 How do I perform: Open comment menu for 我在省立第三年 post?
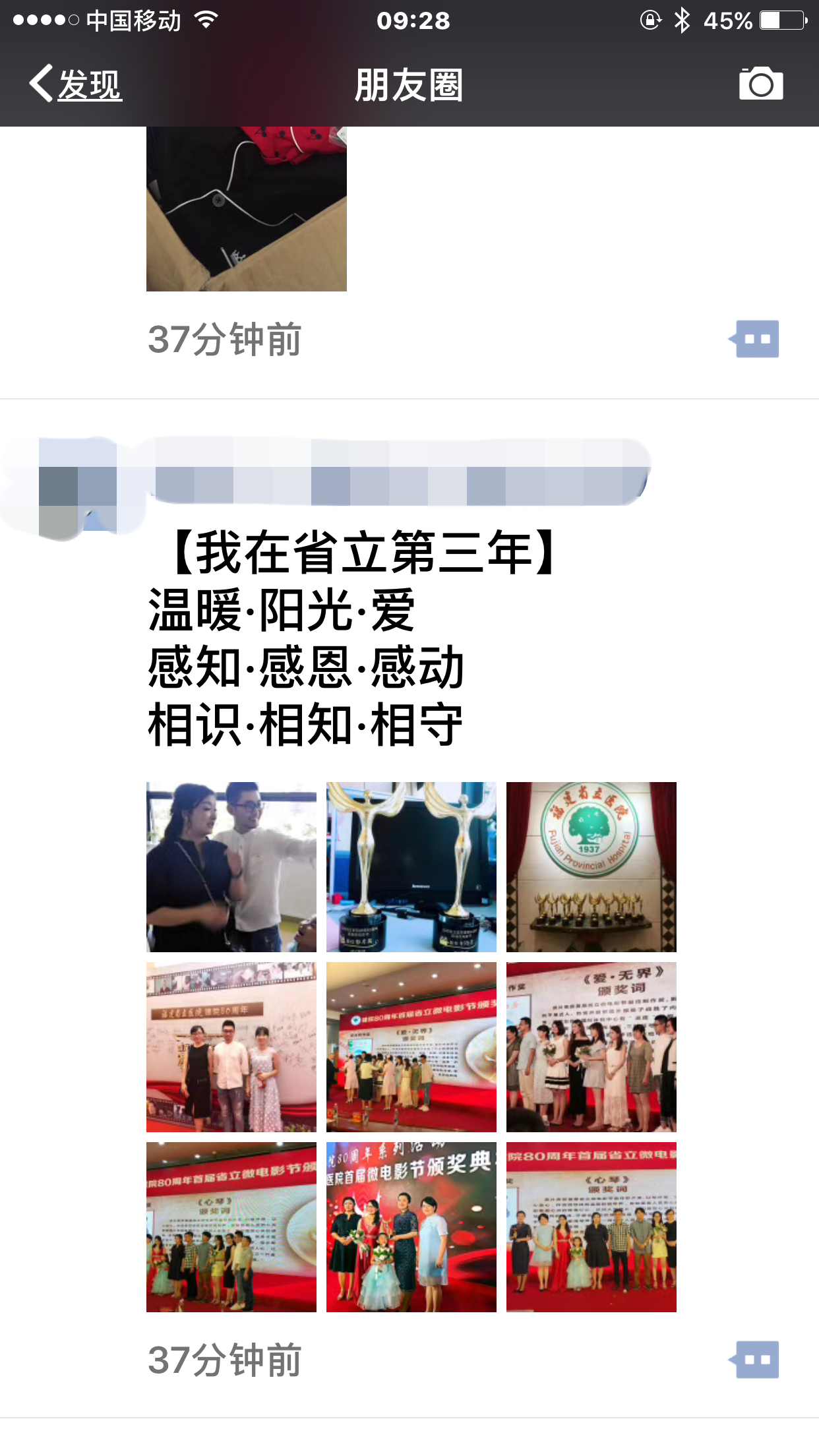[756, 1360]
